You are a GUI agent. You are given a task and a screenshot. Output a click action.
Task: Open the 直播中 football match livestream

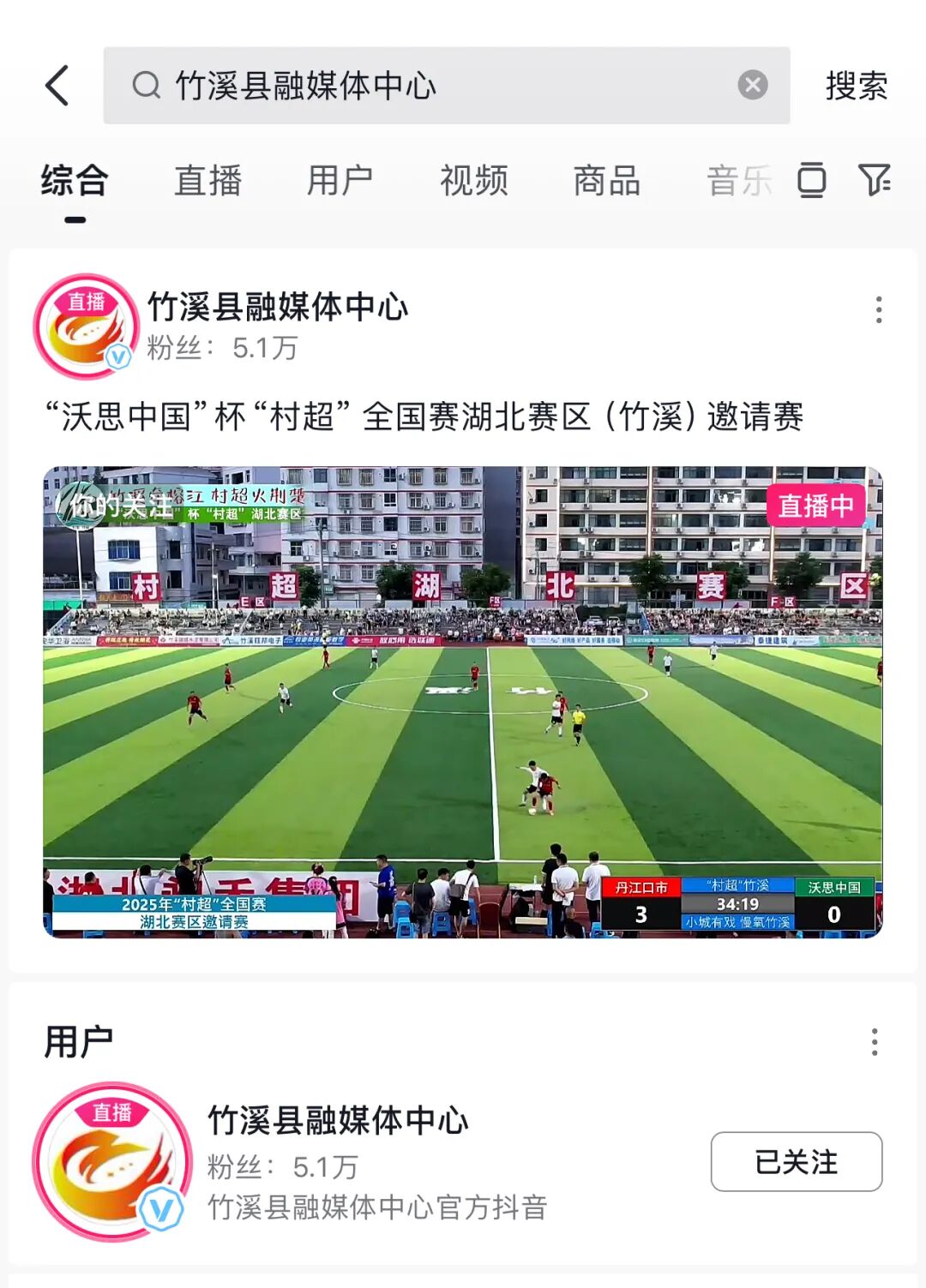pyautogui.click(x=463, y=702)
